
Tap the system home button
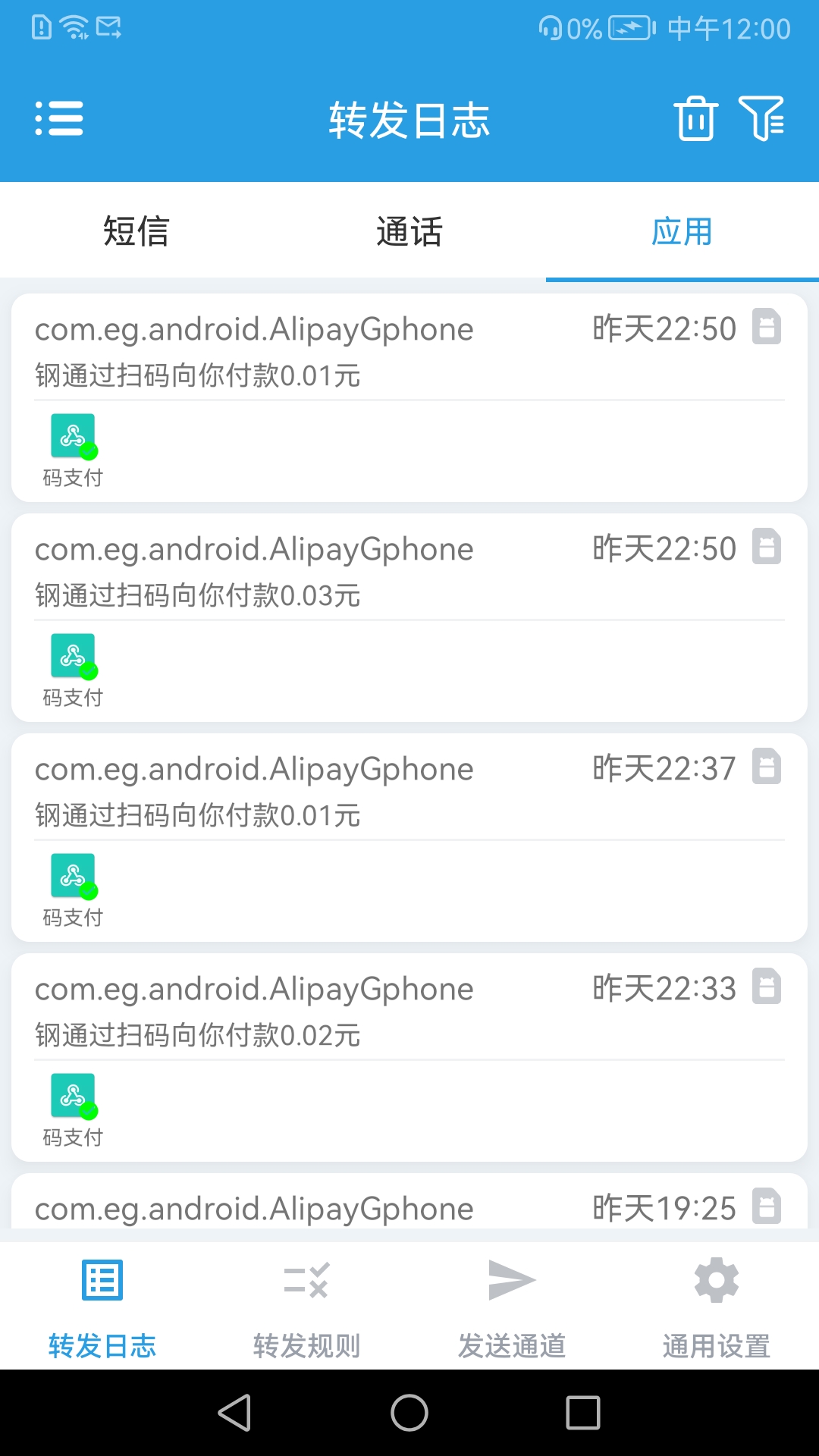point(409,1413)
